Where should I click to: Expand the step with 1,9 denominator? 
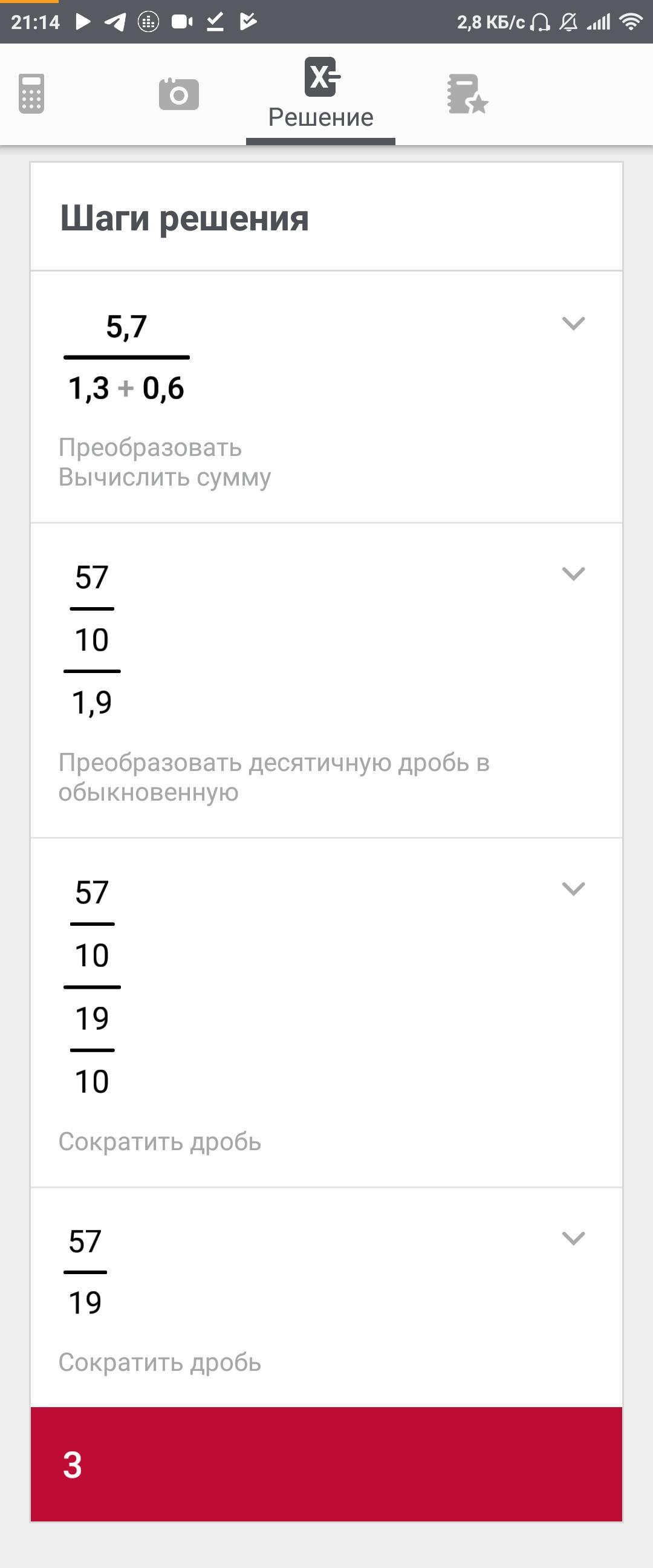[573, 574]
